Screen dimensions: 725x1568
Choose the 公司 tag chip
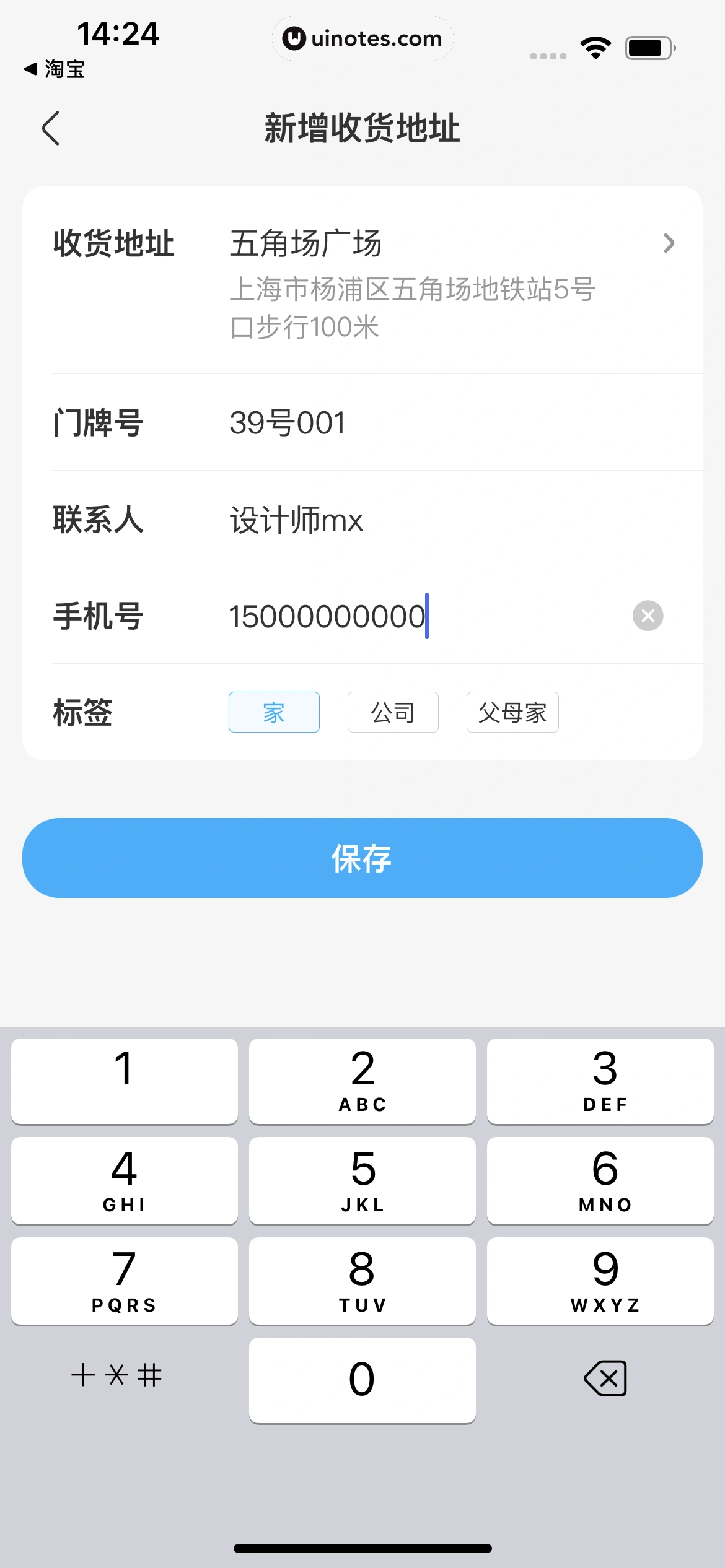tap(393, 712)
